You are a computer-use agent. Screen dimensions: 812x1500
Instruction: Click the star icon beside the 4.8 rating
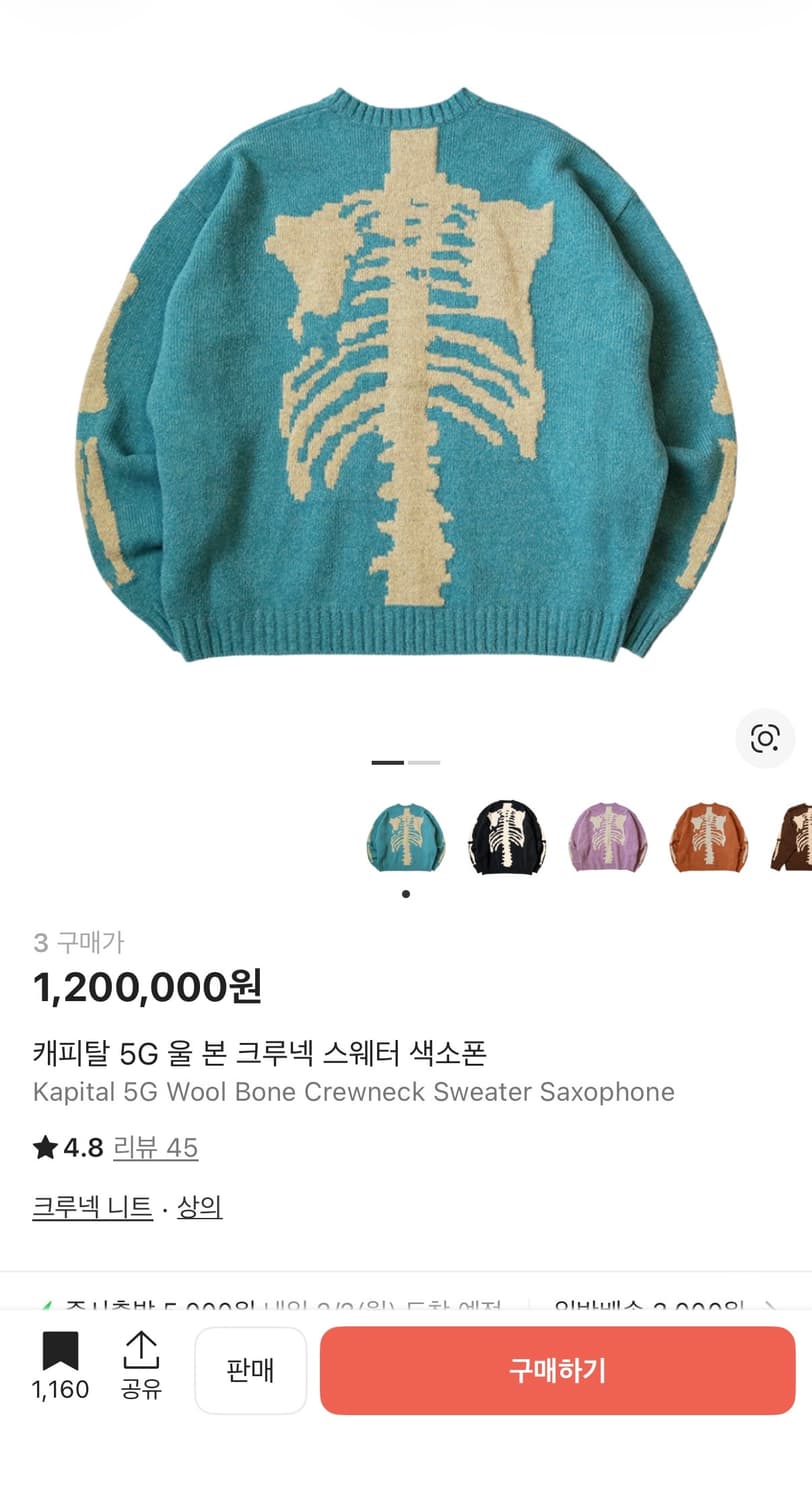[x=42, y=1148]
